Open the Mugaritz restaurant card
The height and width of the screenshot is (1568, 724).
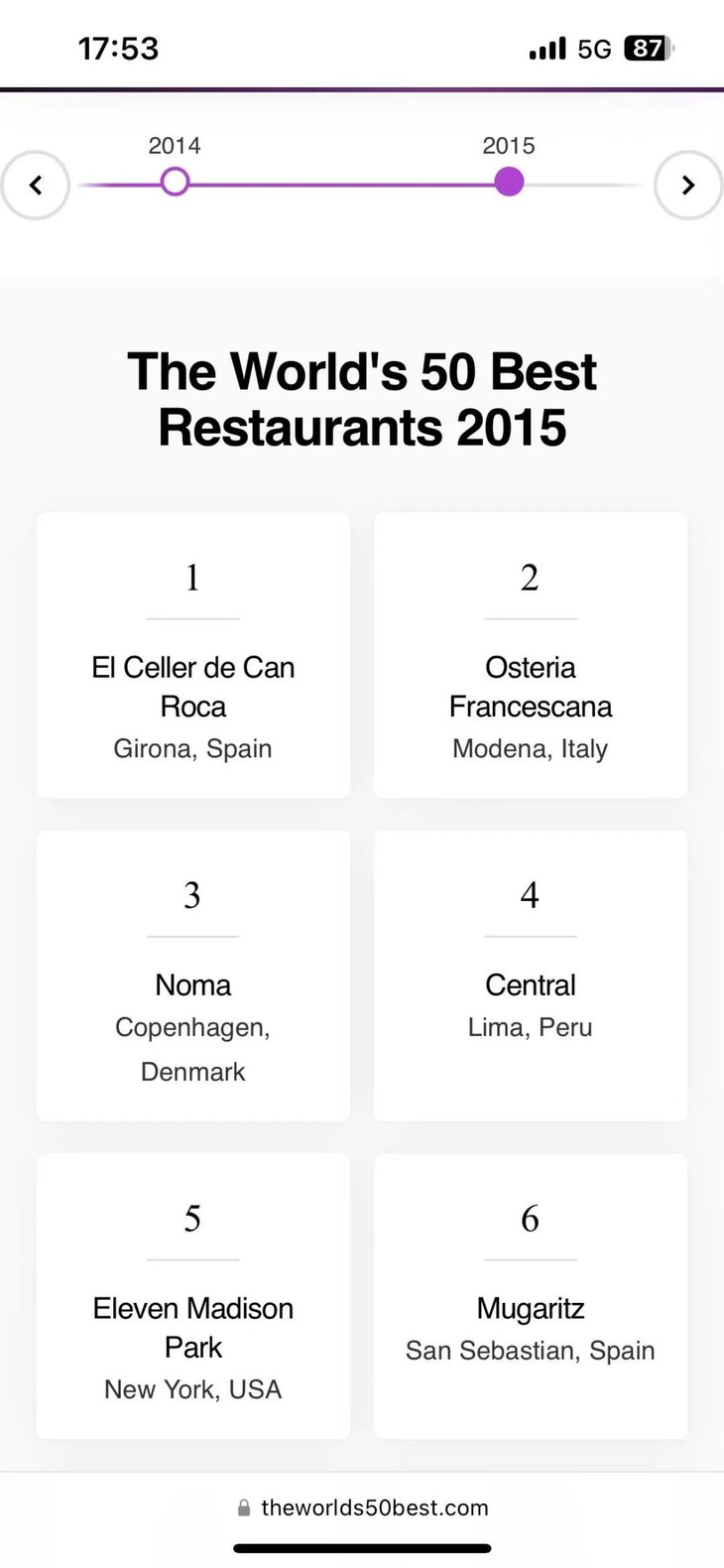(531, 1296)
